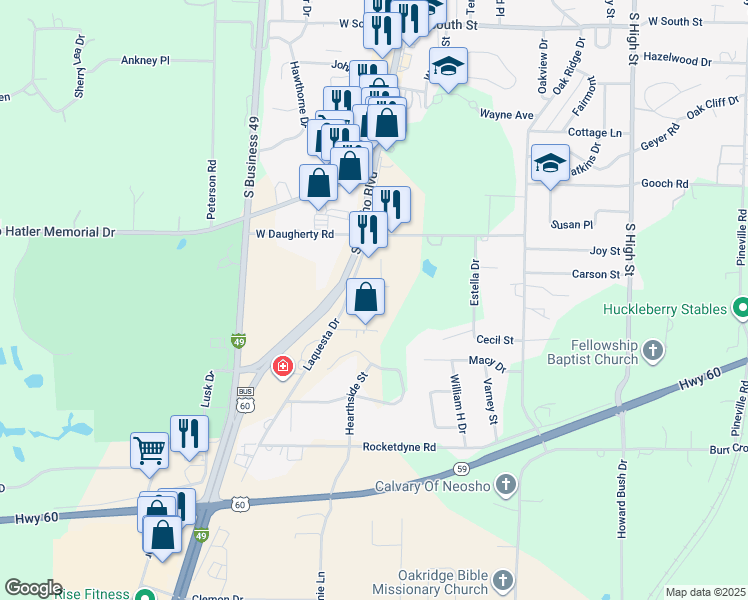Open the restaurant pin at W Daugherty Rd
The height and width of the screenshot is (600, 748).
368,230
